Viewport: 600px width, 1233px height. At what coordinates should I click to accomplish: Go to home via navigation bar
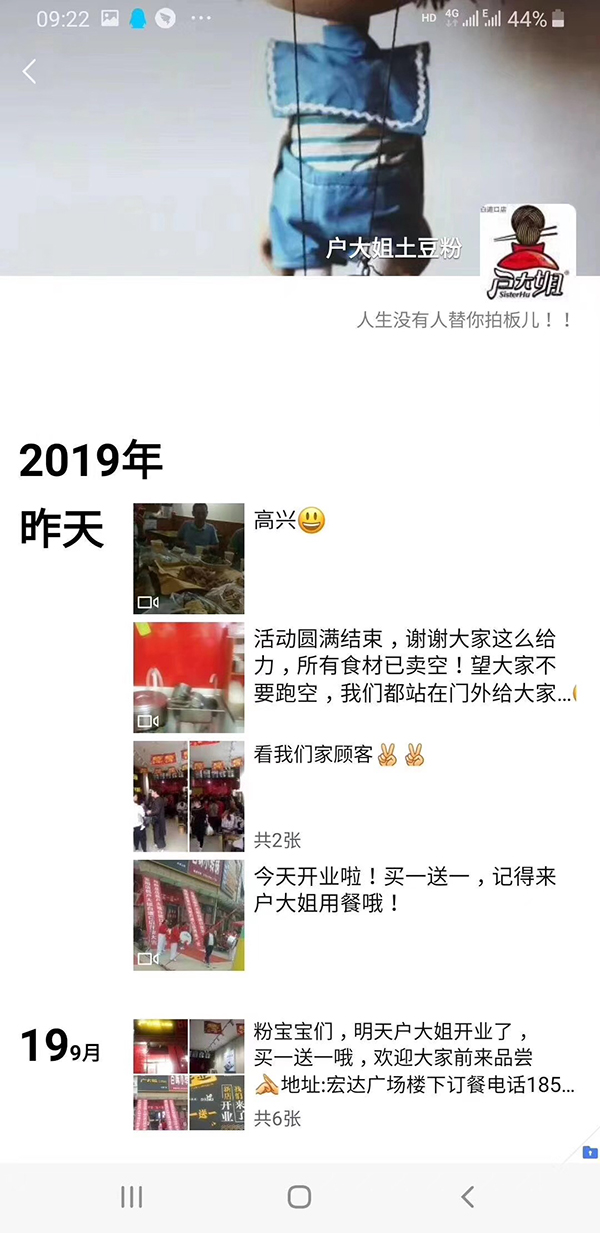coord(299,1197)
